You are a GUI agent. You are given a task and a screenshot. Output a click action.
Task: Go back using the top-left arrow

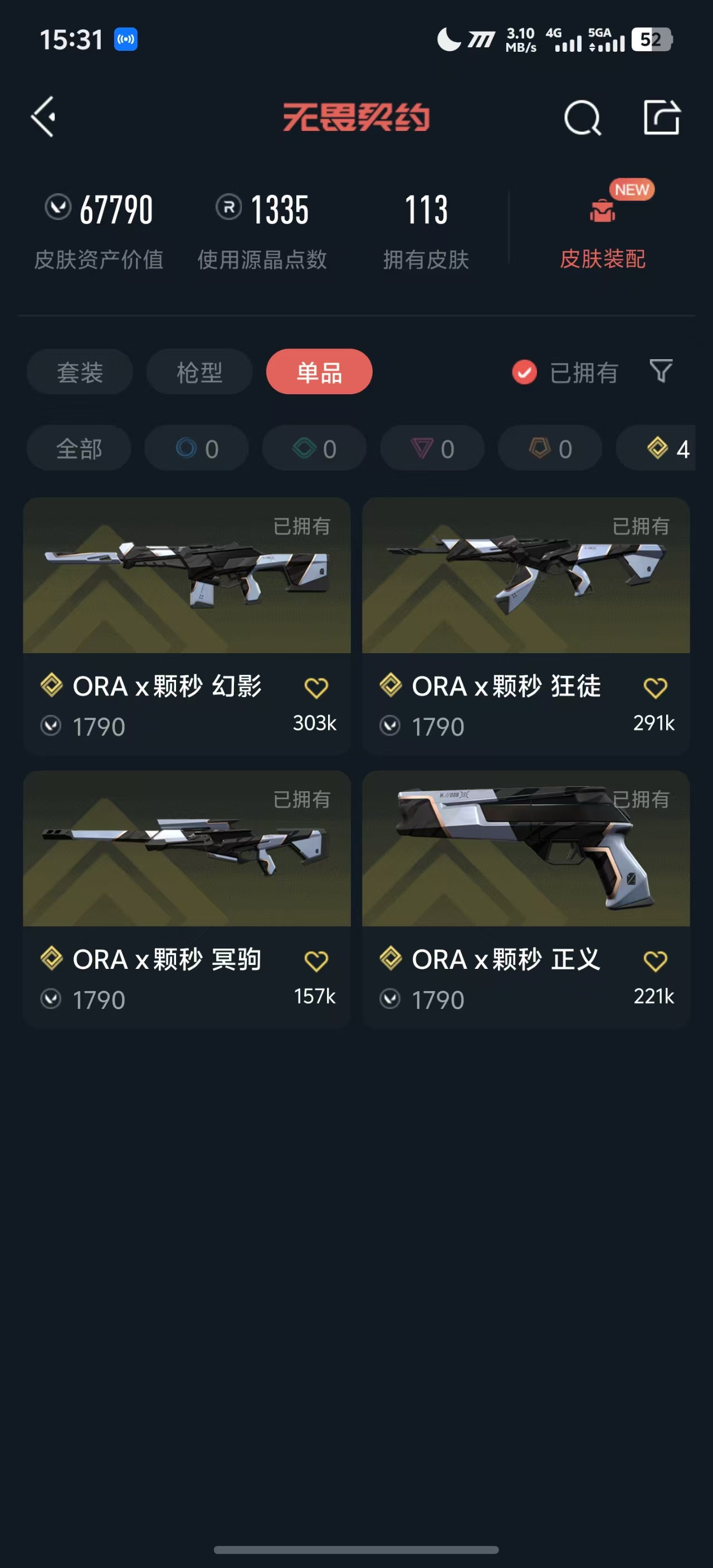pyautogui.click(x=44, y=116)
